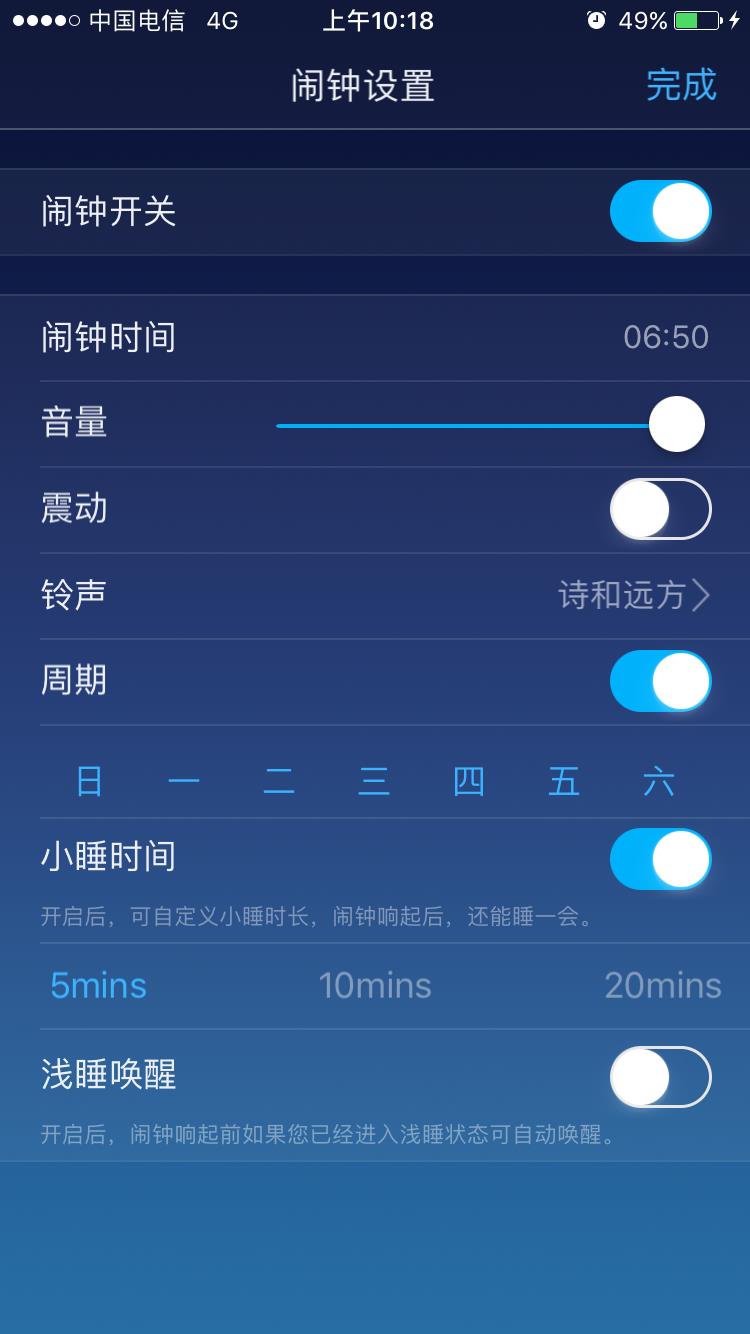Select 三 in the weekday row
Viewport: 750px width, 1334px height.
(374, 781)
